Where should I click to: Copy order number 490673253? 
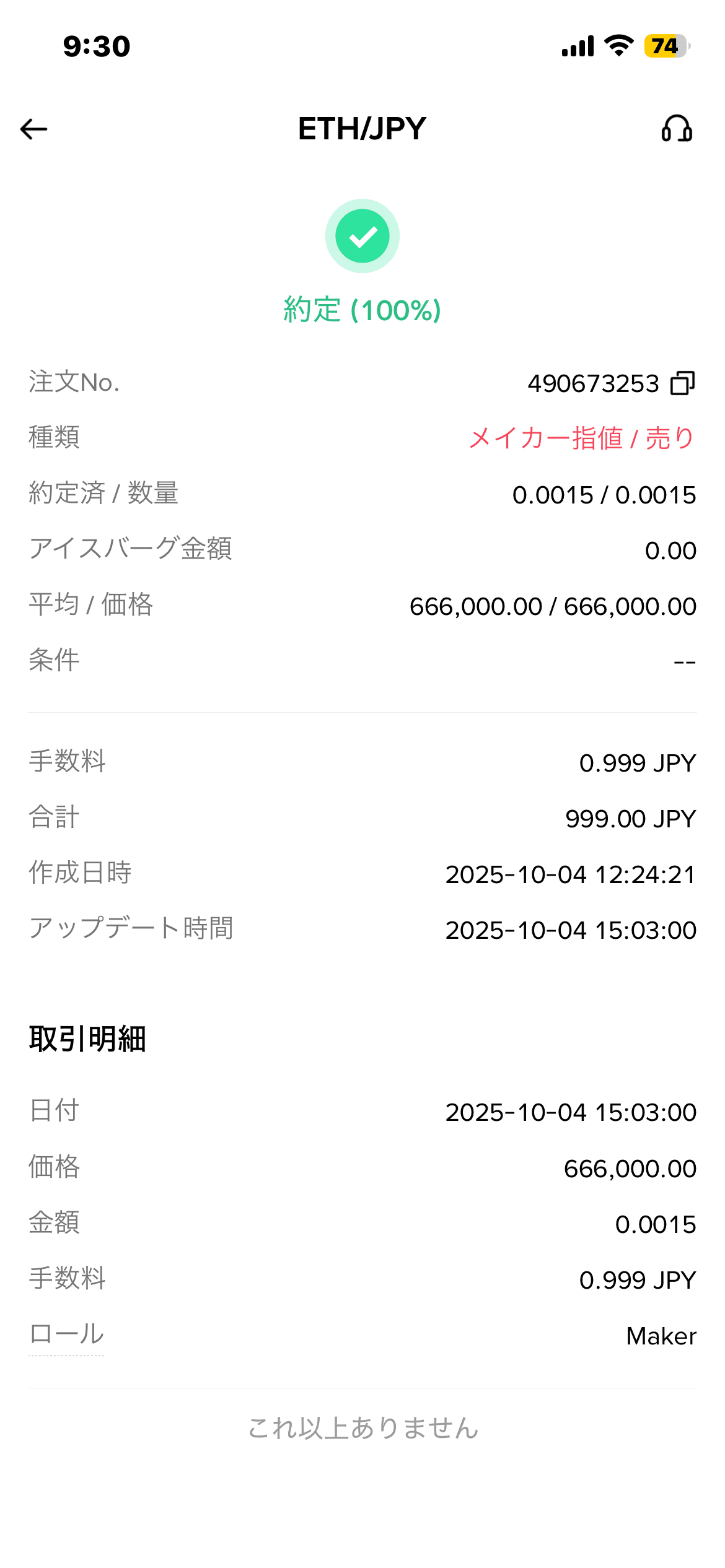[x=683, y=383]
